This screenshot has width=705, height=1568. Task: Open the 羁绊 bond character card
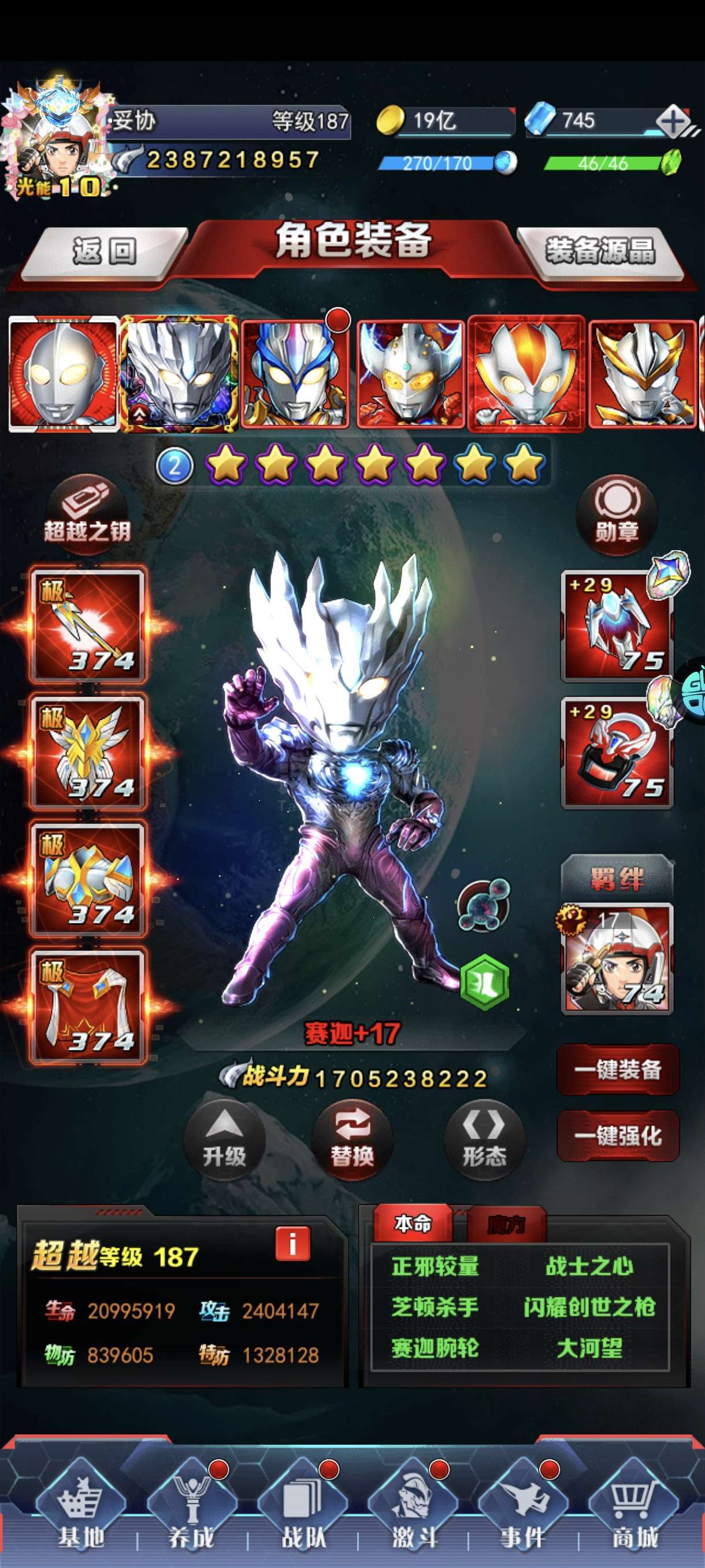click(x=617, y=959)
